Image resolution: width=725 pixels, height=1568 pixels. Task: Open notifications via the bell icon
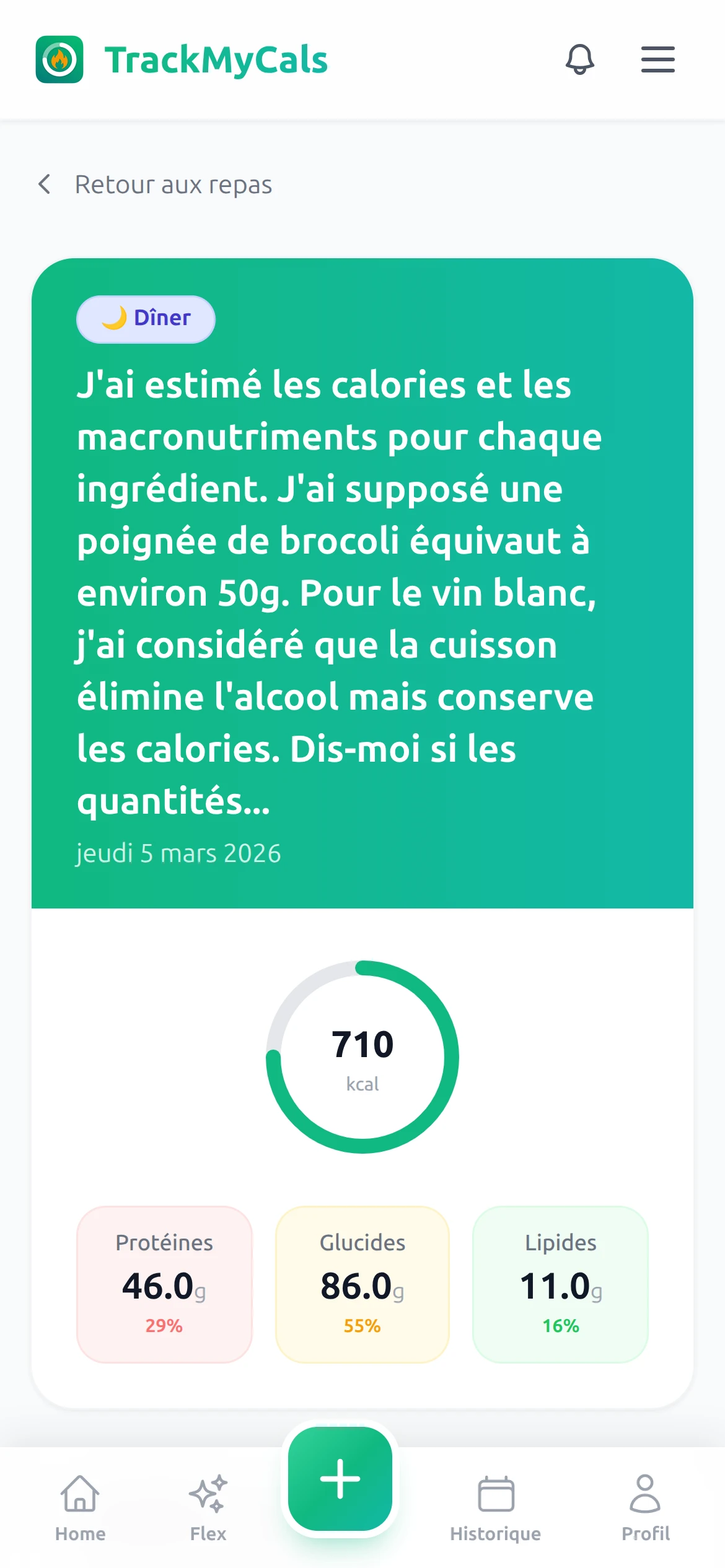click(x=579, y=59)
